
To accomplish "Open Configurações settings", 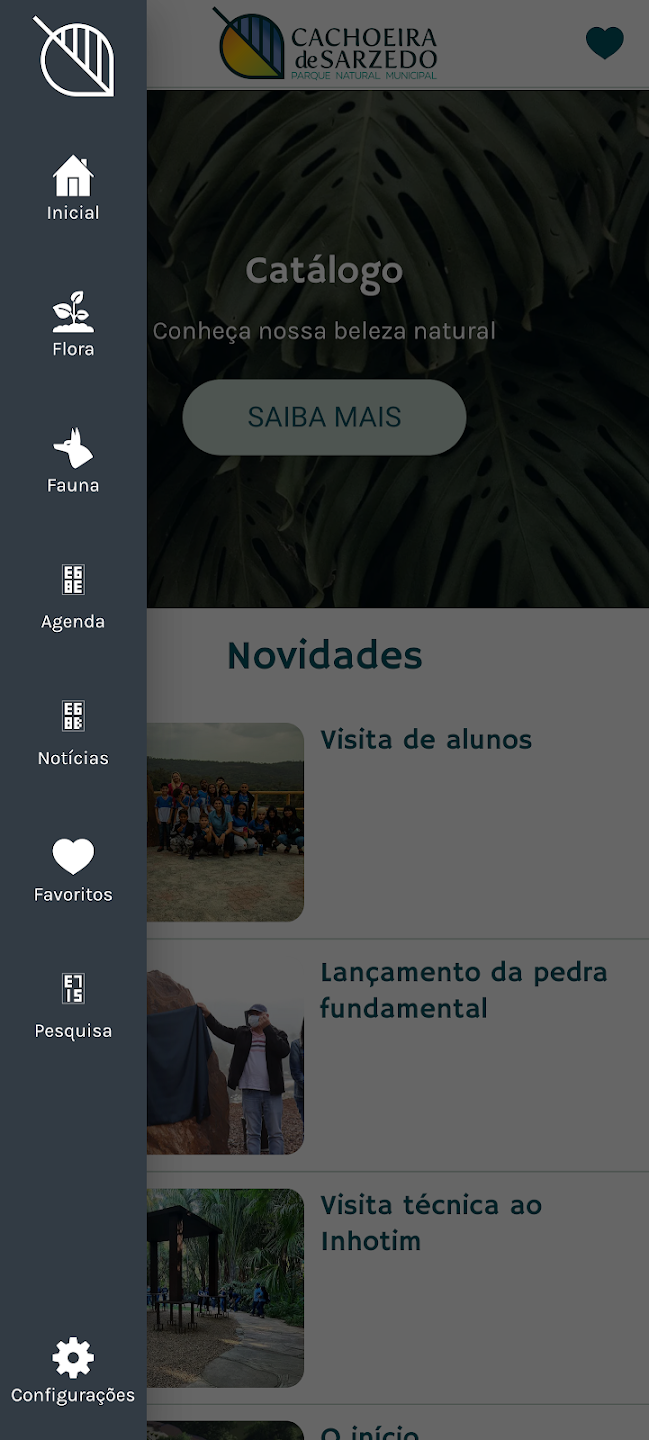I will coord(73,1371).
